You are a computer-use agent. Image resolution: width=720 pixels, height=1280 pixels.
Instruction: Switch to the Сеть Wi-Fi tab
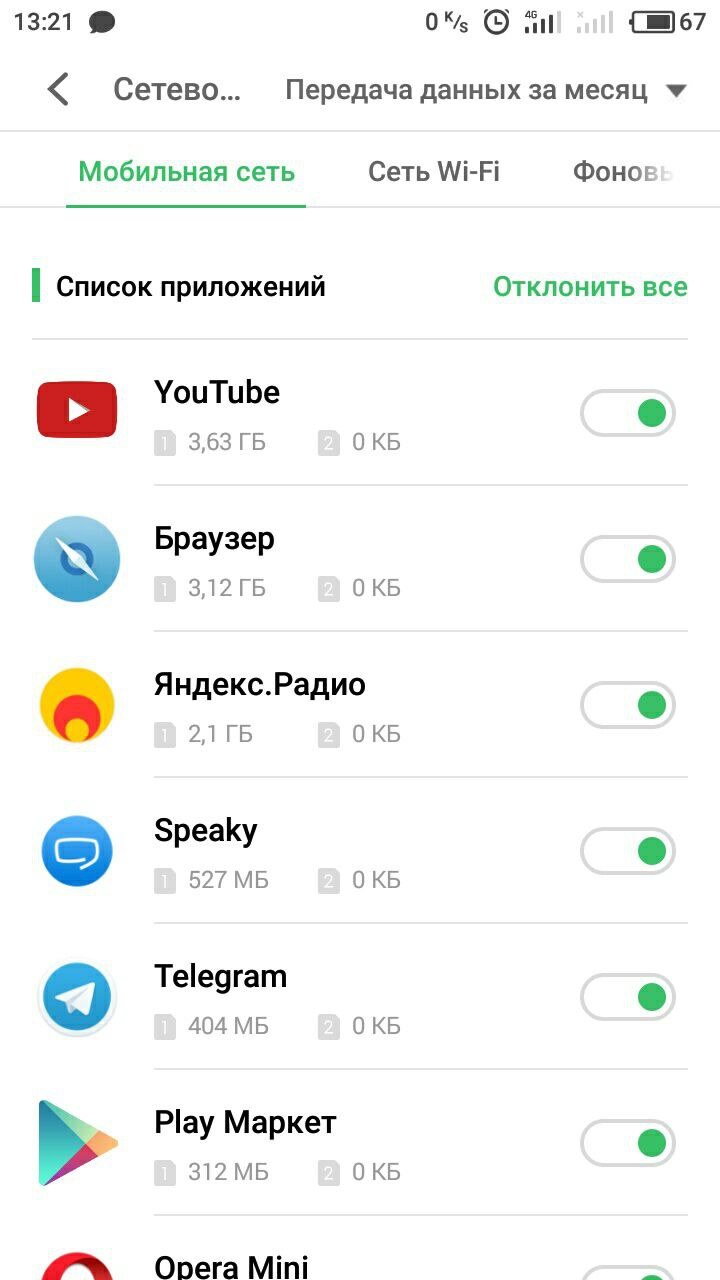(433, 171)
